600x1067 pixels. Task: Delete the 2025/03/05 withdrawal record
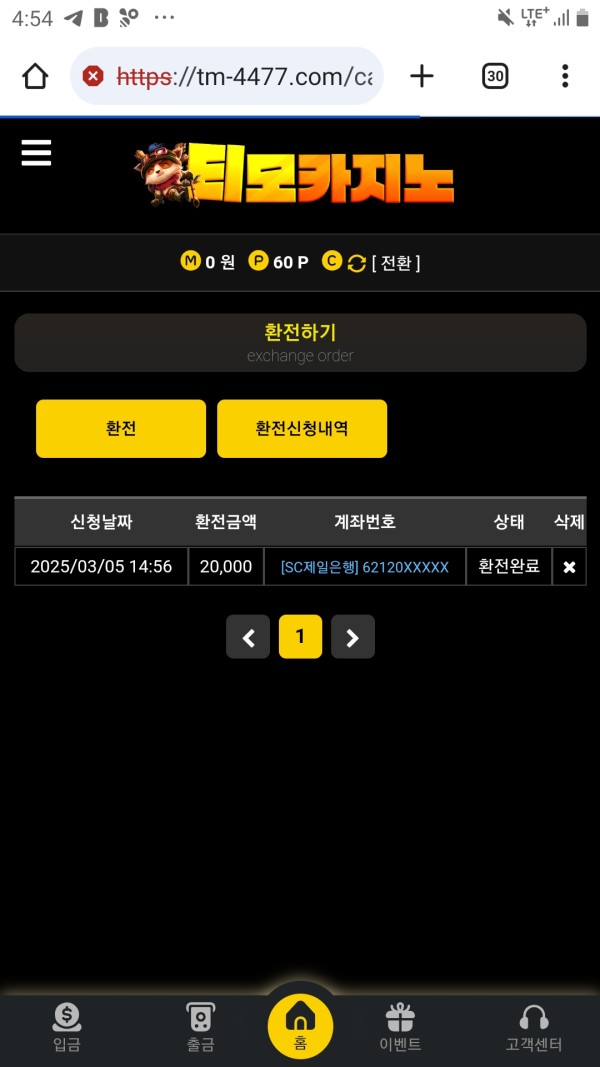(x=569, y=567)
